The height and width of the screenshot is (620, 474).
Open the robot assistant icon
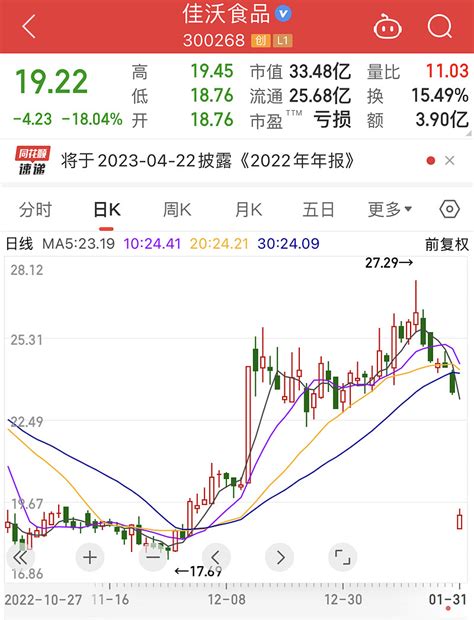[x=387, y=27]
